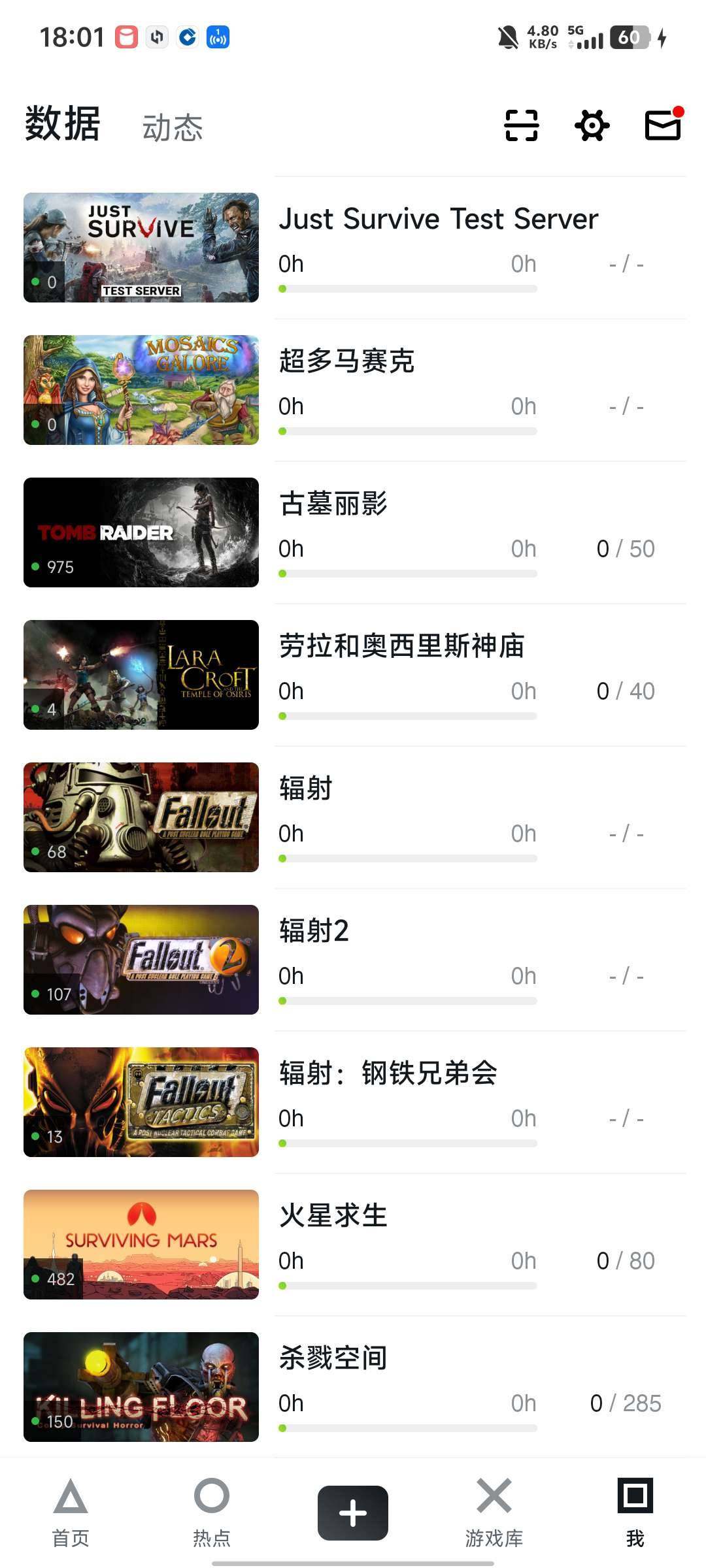This screenshot has width=706, height=1568.
Task: Open 辐射：钢铁兄弟会 details
Action: tap(387, 1072)
